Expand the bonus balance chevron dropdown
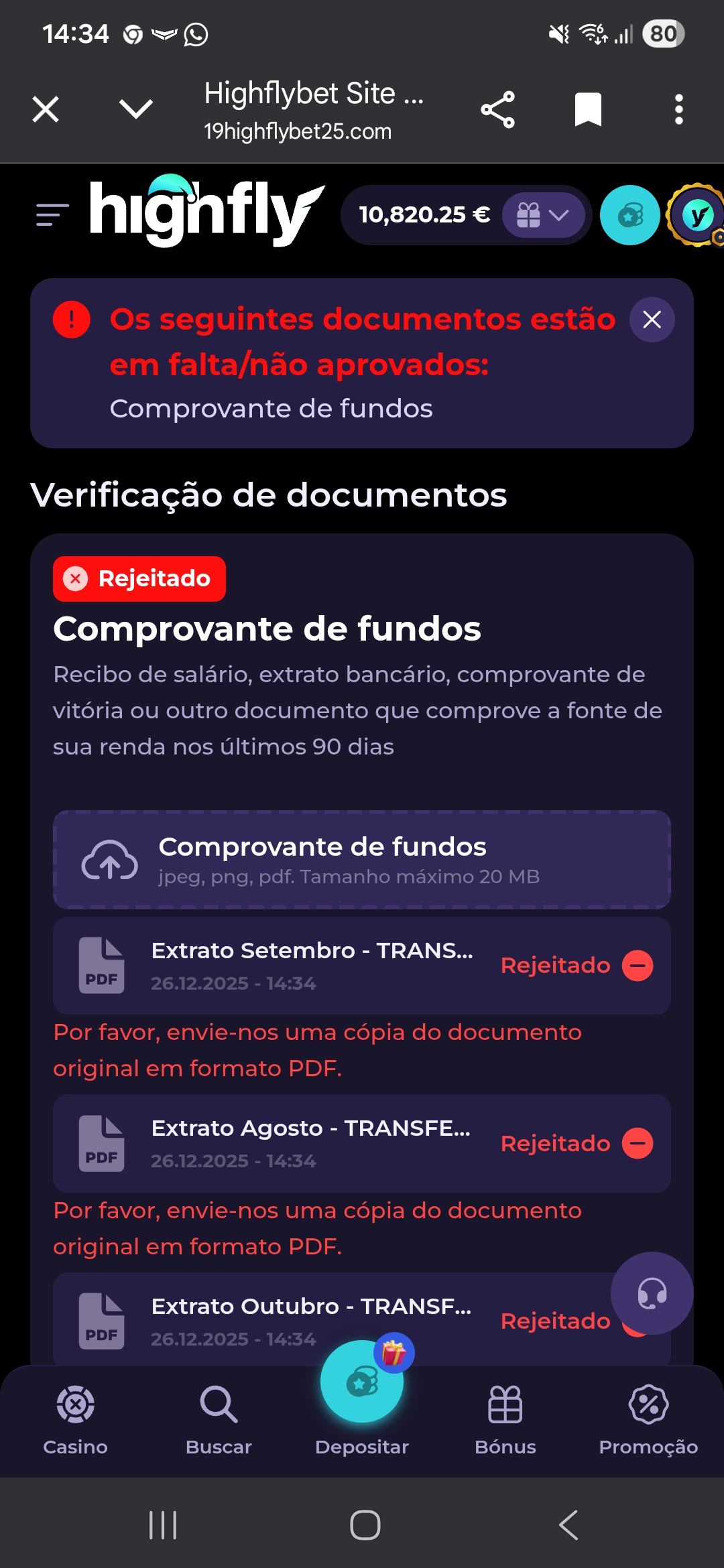The width and height of the screenshot is (724, 1568). (558, 216)
